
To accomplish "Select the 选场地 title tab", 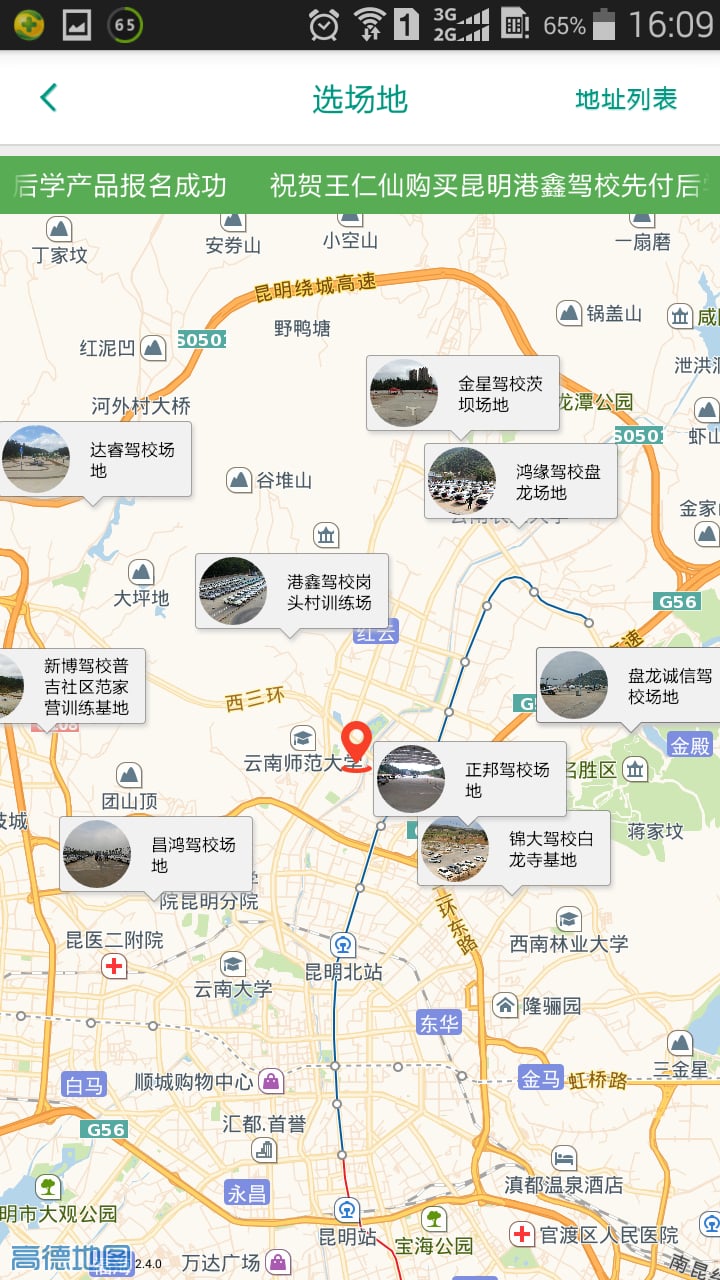I will pyautogui.click(x=360, y=99).
